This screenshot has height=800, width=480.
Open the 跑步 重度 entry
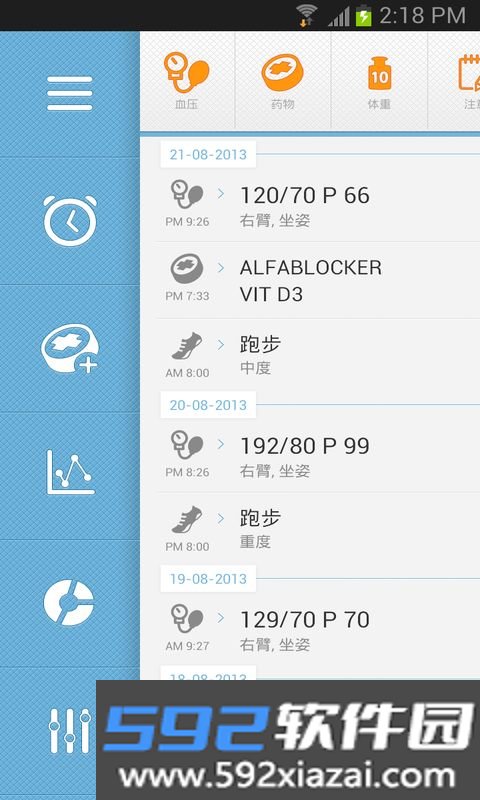tap(318, 529)
